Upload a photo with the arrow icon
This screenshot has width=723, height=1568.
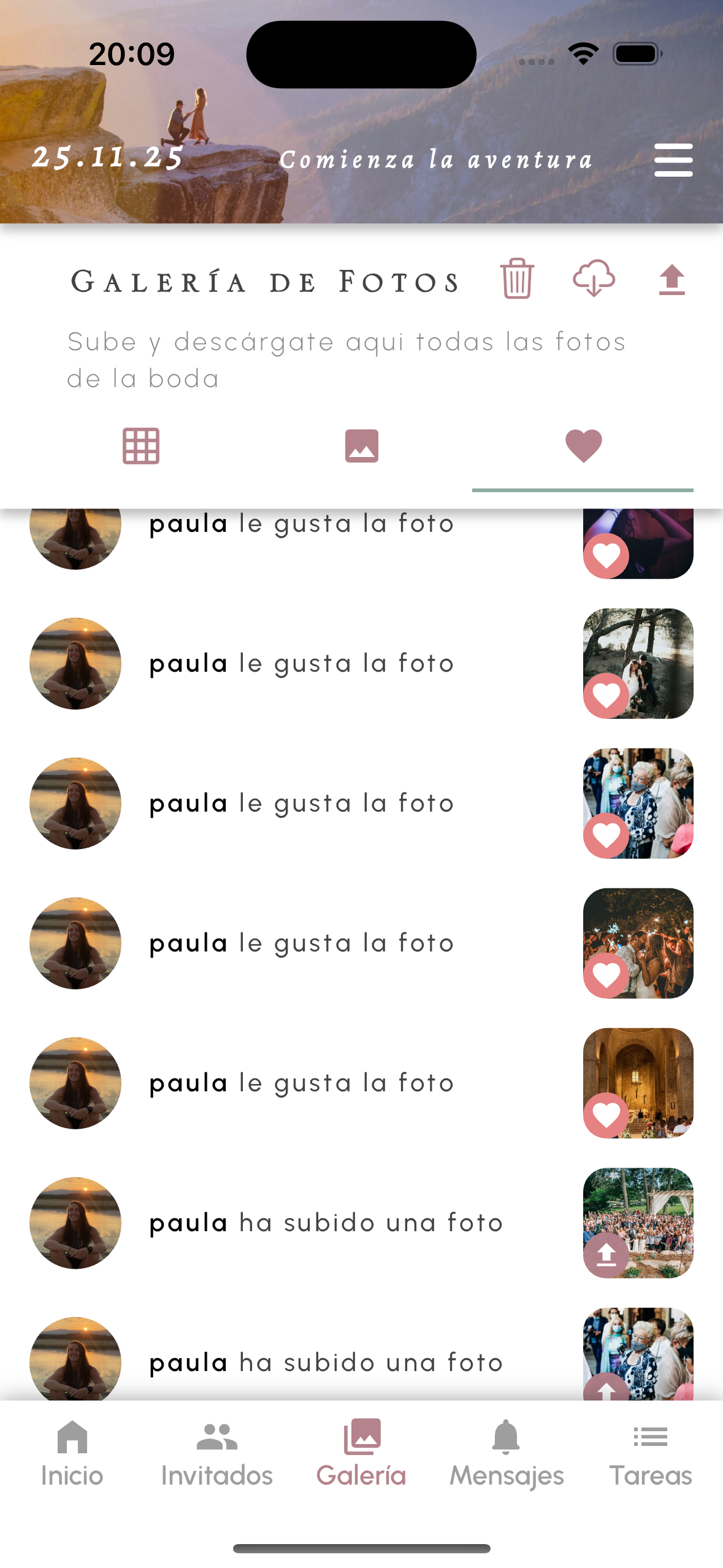(x=671, y=280)
